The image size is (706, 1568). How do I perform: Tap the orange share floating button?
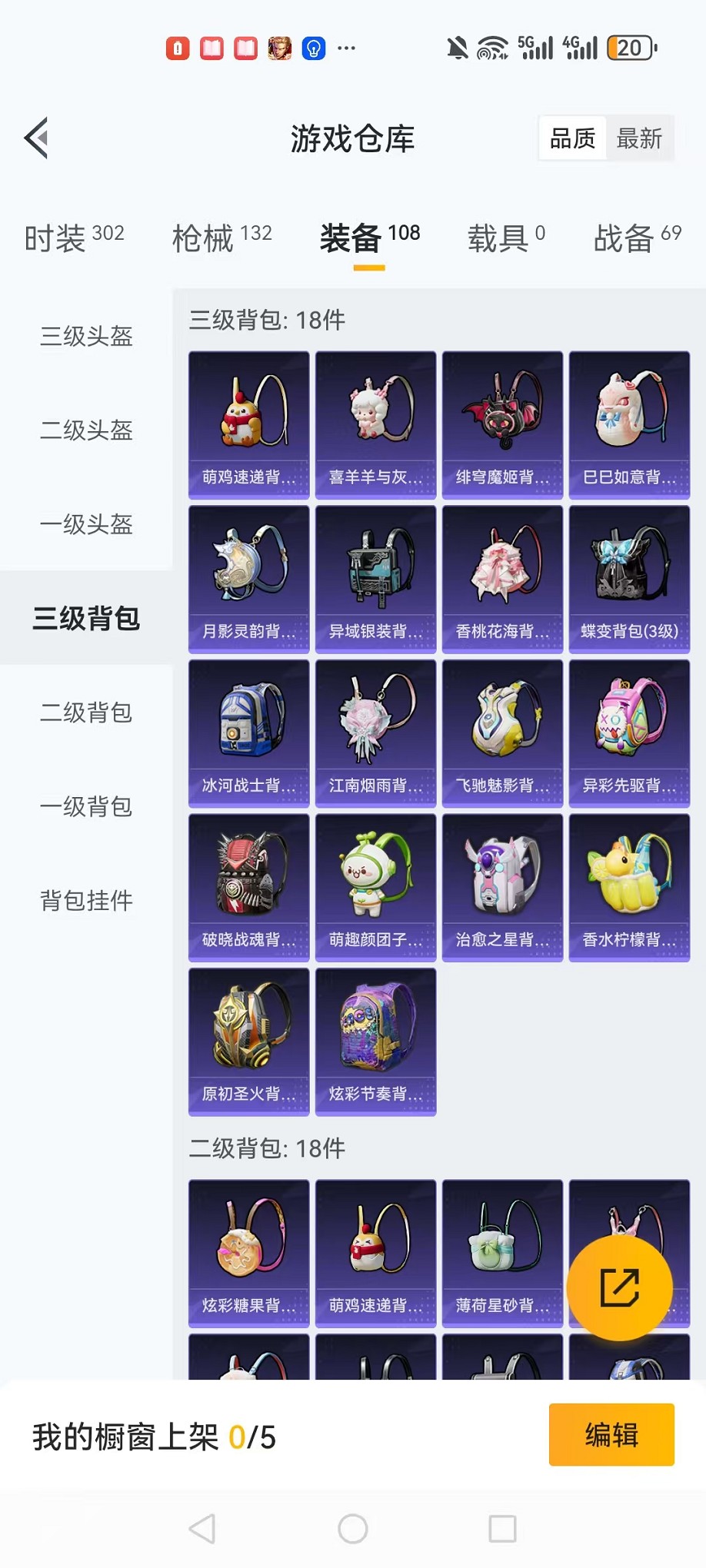tap(619, 1287)
